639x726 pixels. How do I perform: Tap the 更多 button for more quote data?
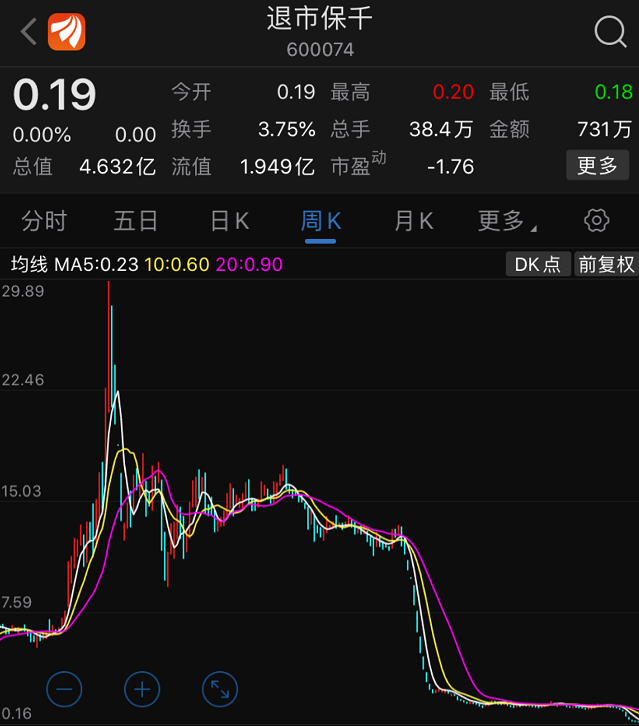pos(597,165)
